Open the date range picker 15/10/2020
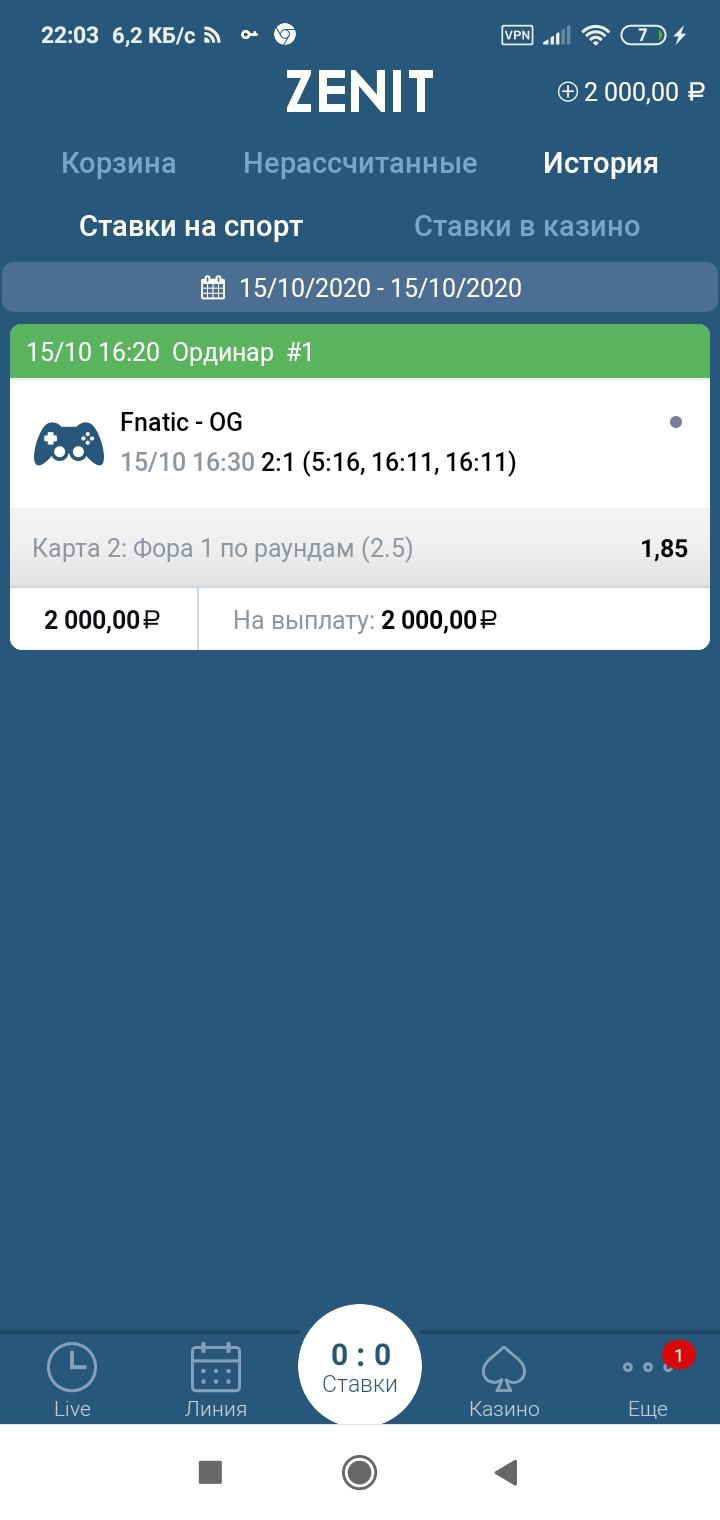 [x=360, y=288]
